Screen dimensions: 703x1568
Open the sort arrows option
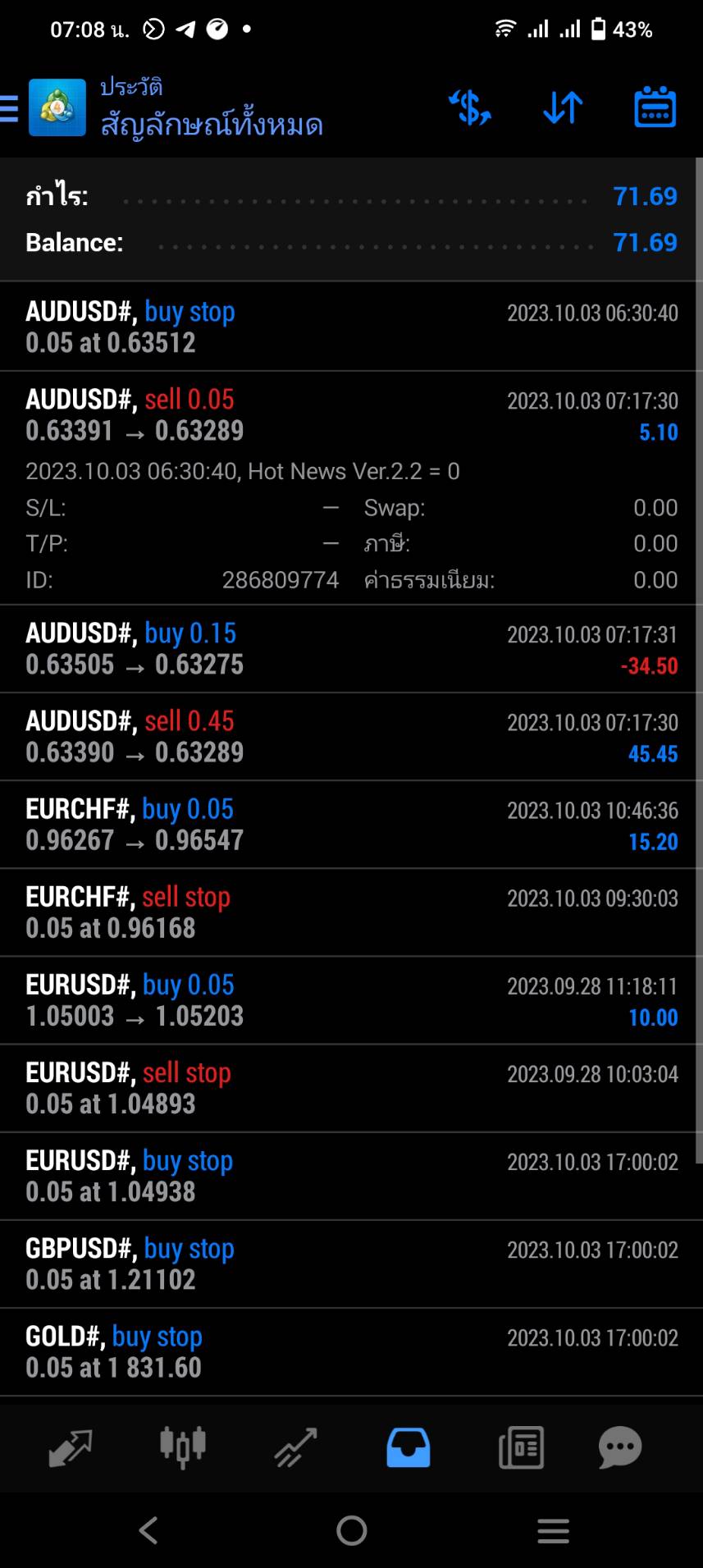pos(563,107)
